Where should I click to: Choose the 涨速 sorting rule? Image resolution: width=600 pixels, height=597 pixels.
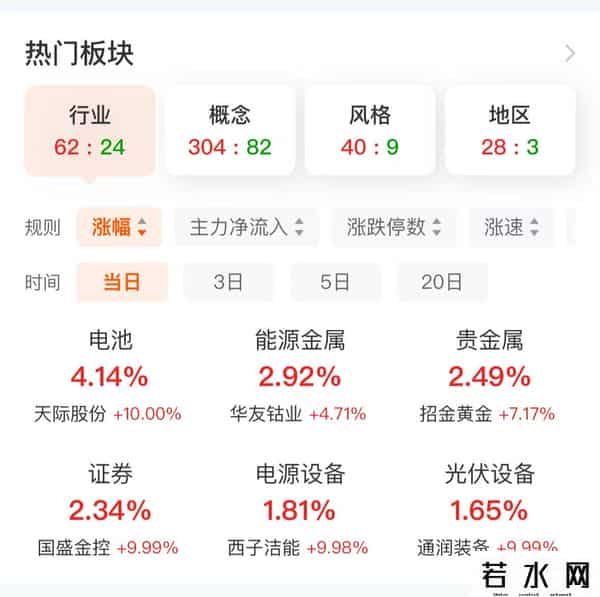coord(511,227)
